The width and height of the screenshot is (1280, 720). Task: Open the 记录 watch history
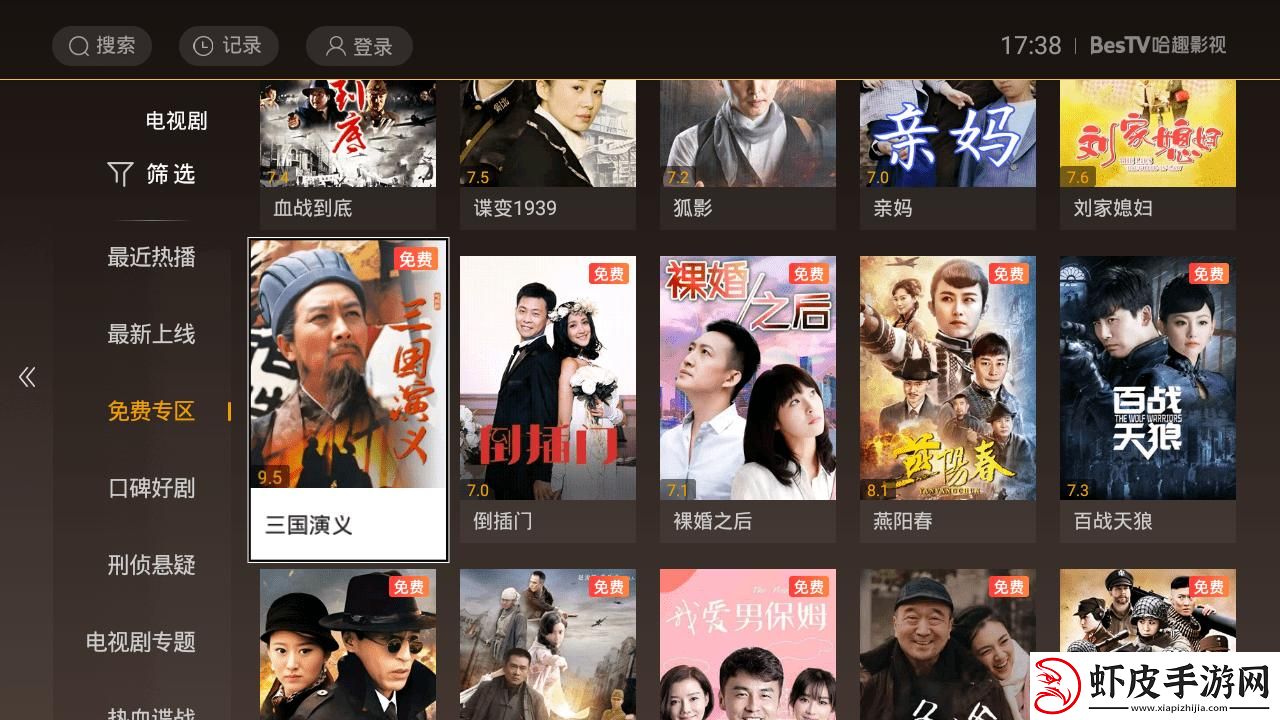pyautogui.click(x=228, y=46)
